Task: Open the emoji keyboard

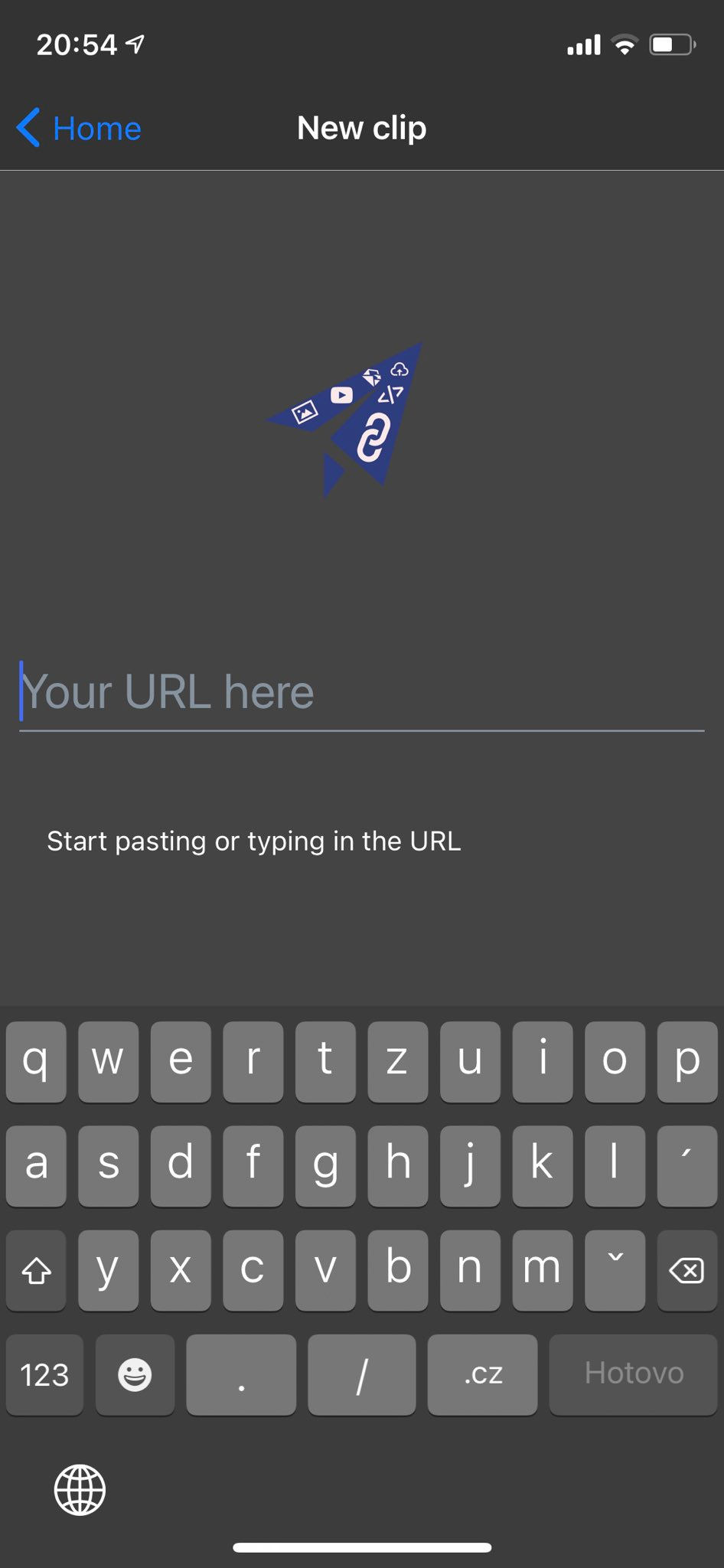Action: pos(135,1374)
